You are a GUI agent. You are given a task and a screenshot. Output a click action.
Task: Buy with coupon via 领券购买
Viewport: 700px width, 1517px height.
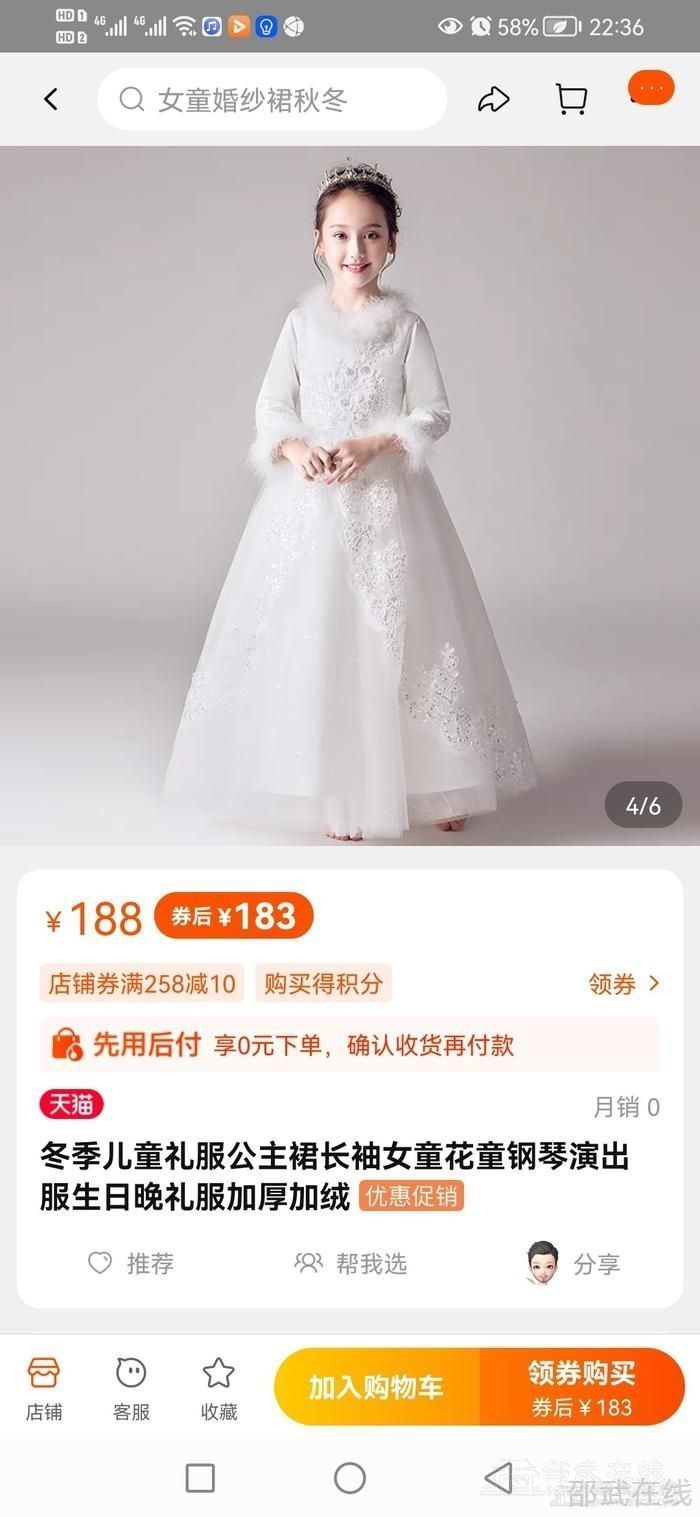(582, 1387)
